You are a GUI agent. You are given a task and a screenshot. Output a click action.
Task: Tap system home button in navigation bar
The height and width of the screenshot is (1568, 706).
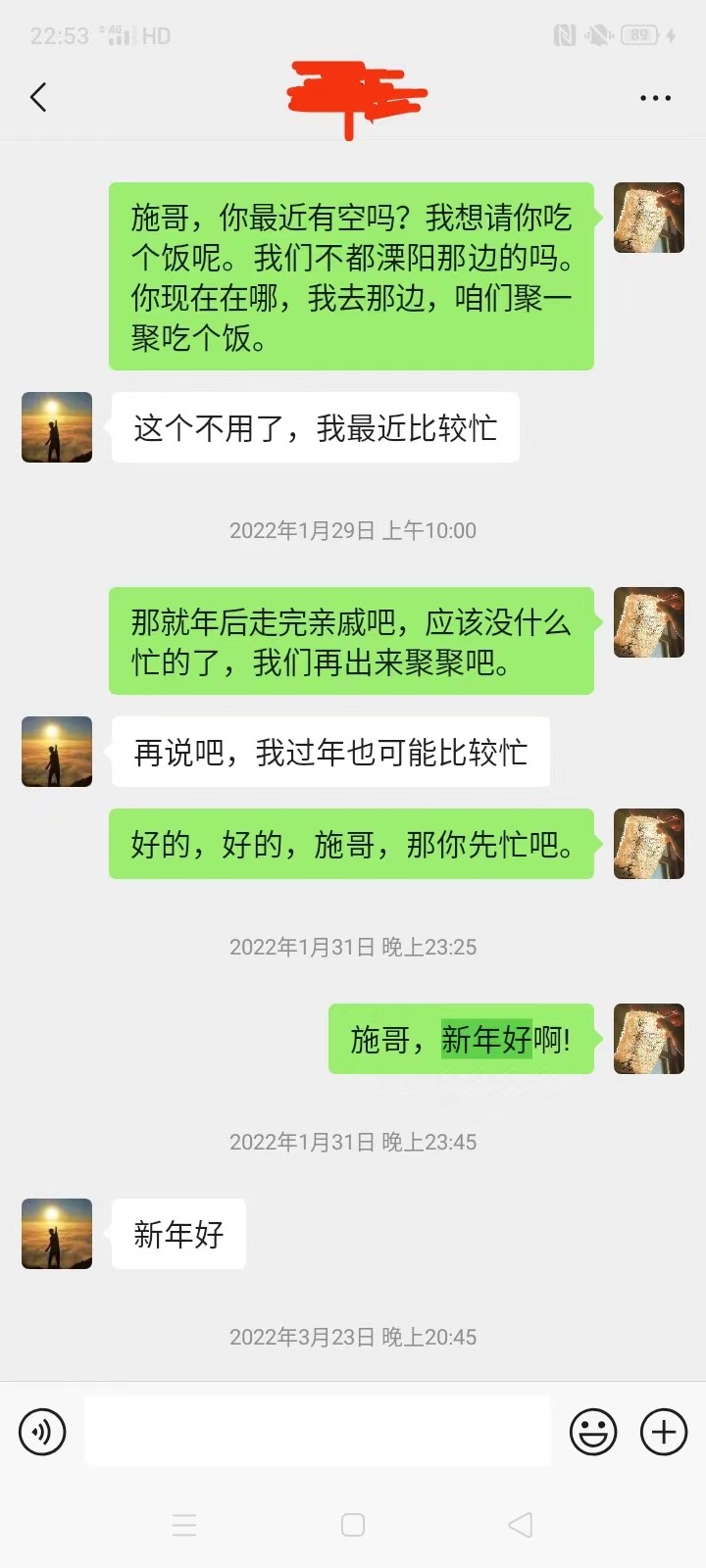(x=353, y=1525)
